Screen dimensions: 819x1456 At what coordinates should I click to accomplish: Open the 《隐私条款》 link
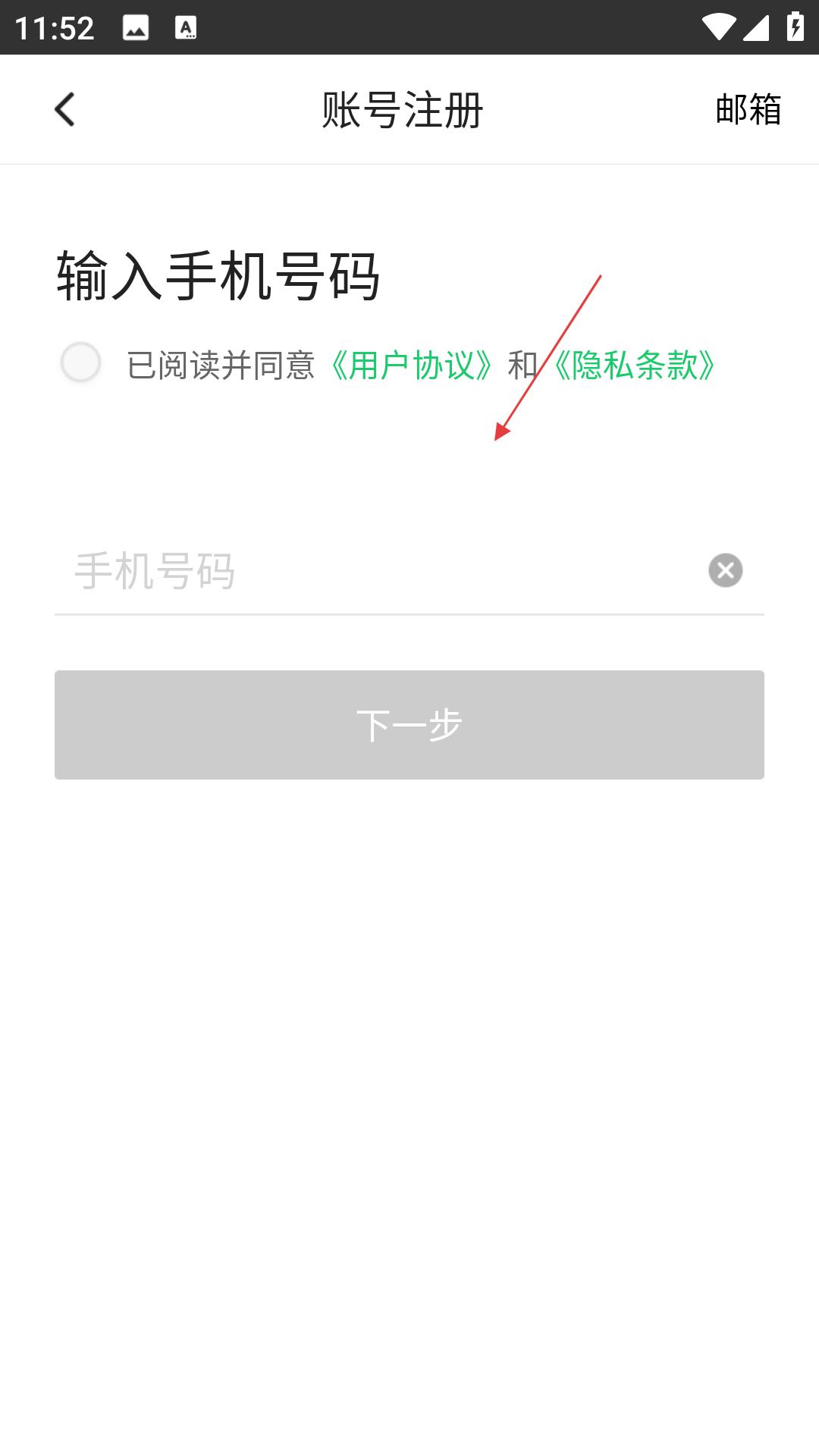click(633, 366)
